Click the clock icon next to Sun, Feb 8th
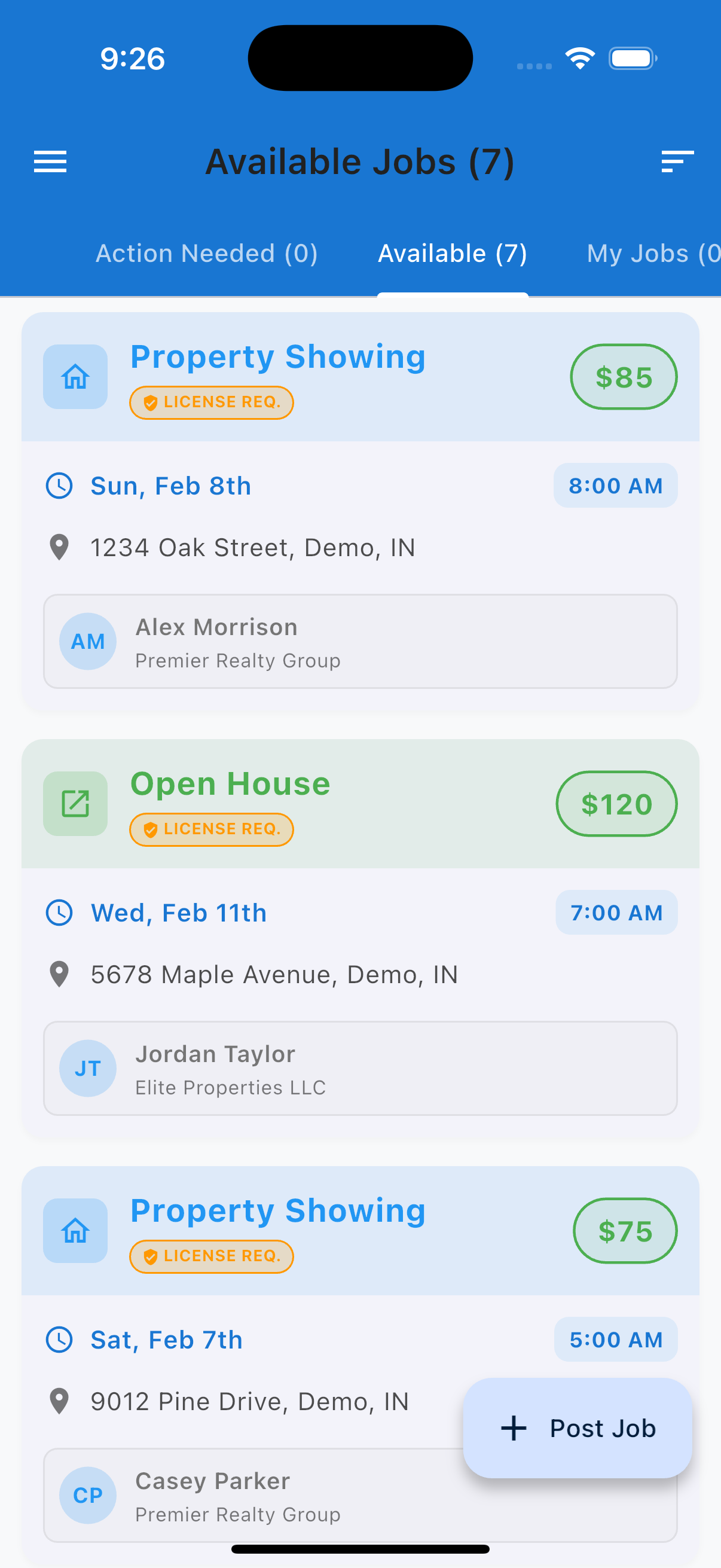 coord(60,485)
